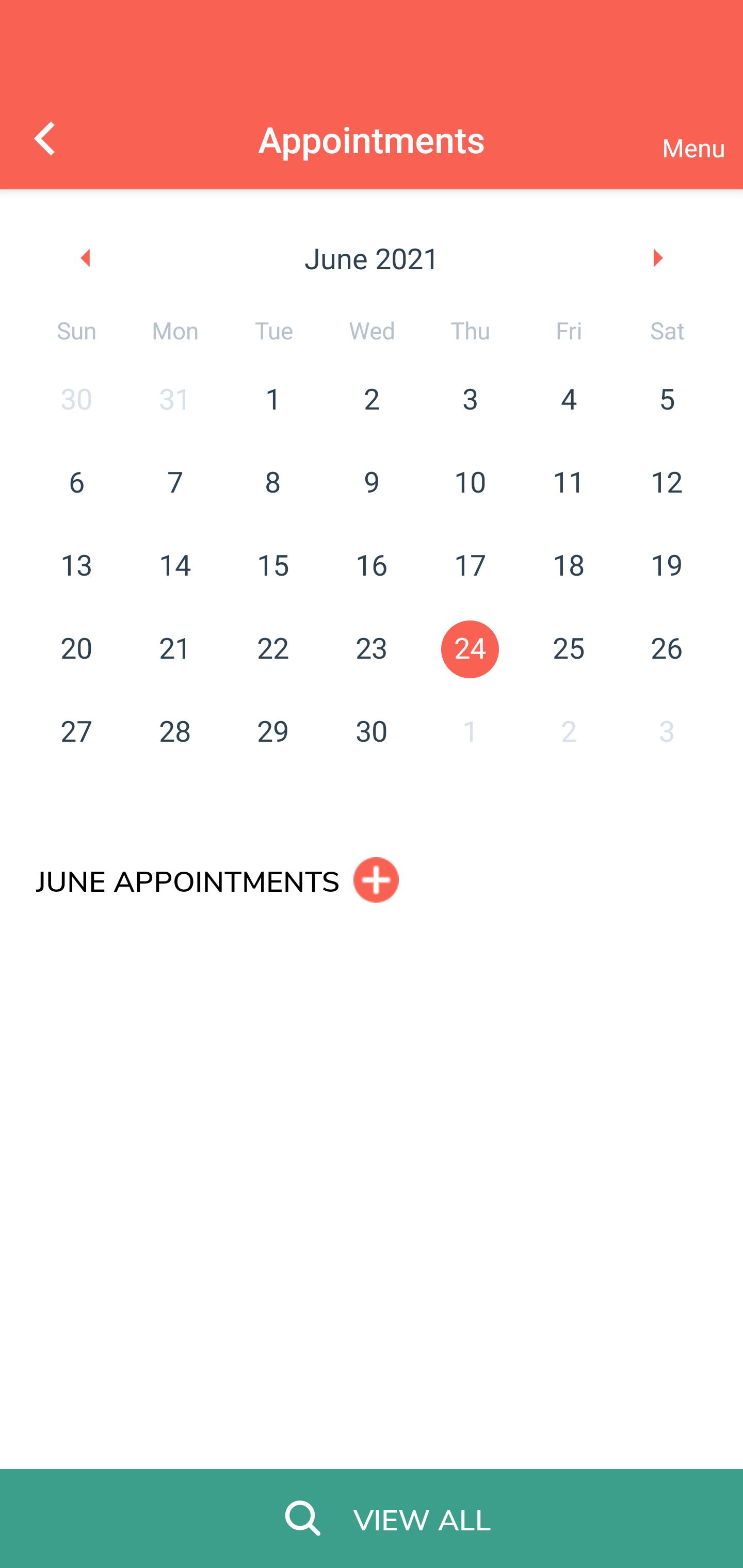Image resolution: width=743 pixels, height=1568 pixels.
Task: Select May 31 from the previous month
Action: [x=175, y=400]
